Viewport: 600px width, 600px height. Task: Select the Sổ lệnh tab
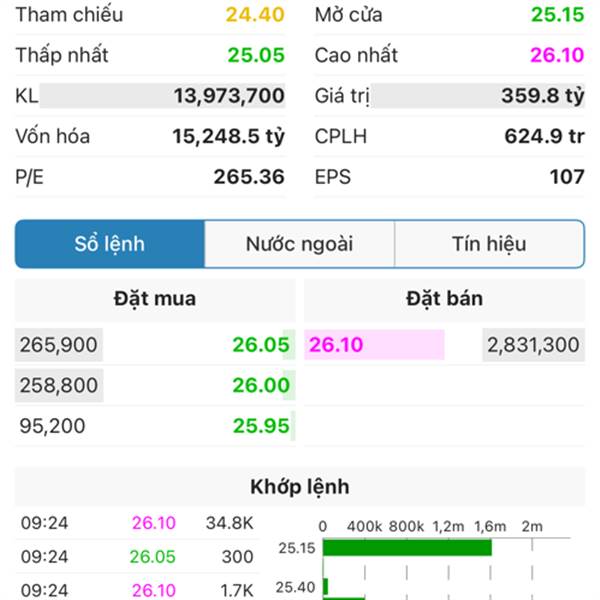tap(110, 244)
